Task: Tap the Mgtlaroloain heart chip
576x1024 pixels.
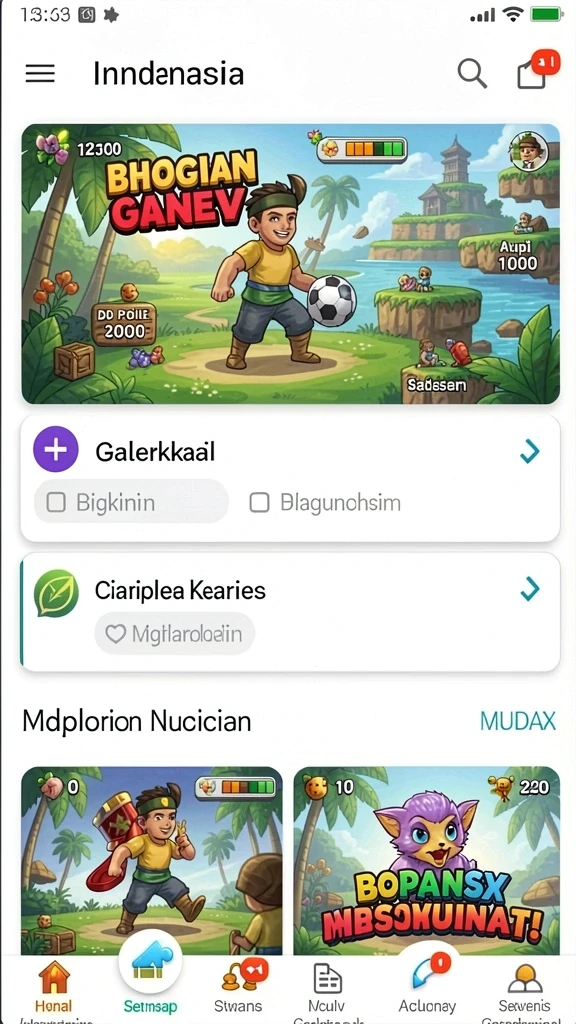Action: click(x=174, y=633)
